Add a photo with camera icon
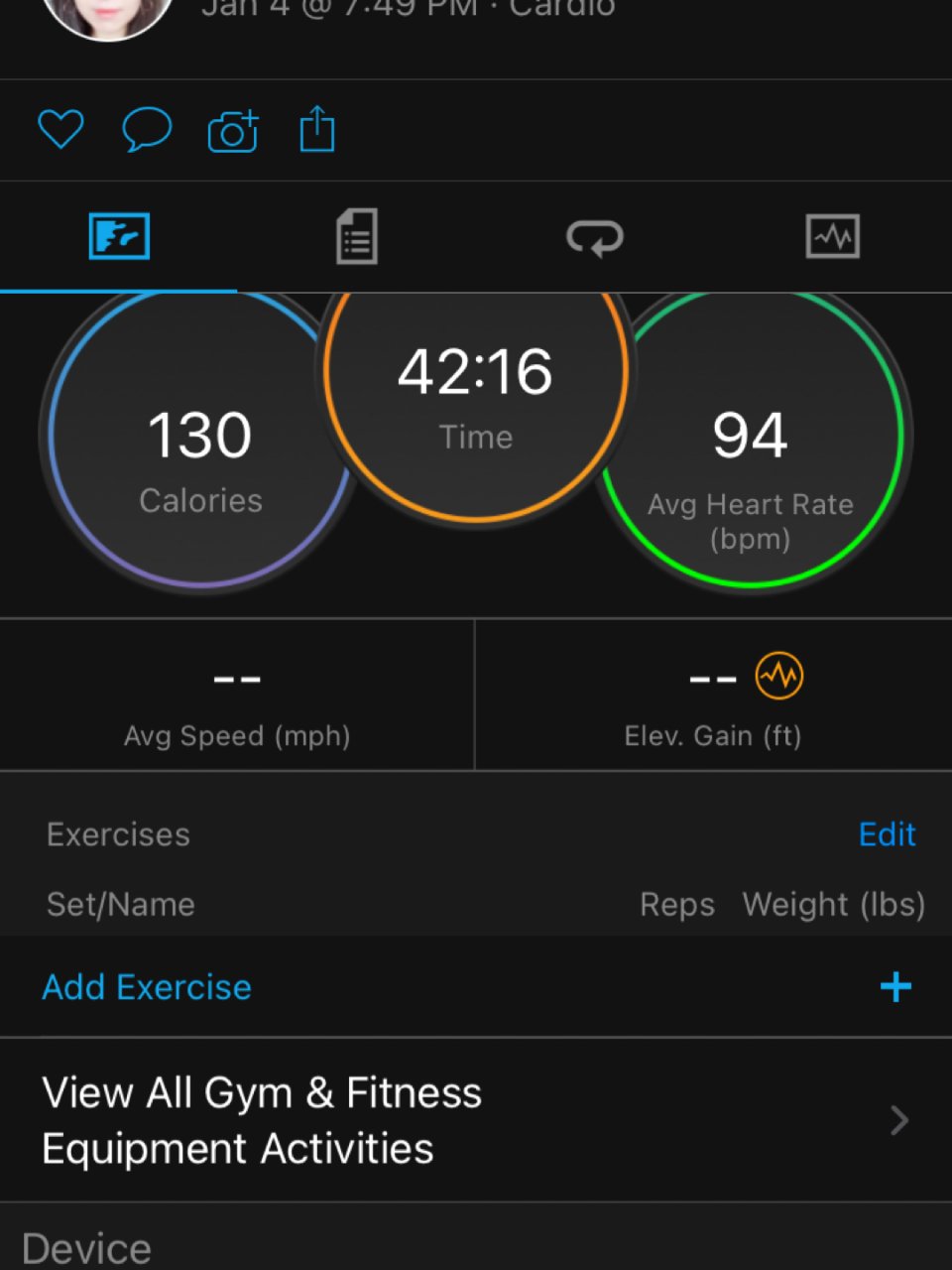The image size is (952, 1270). (x=233, y=130)
